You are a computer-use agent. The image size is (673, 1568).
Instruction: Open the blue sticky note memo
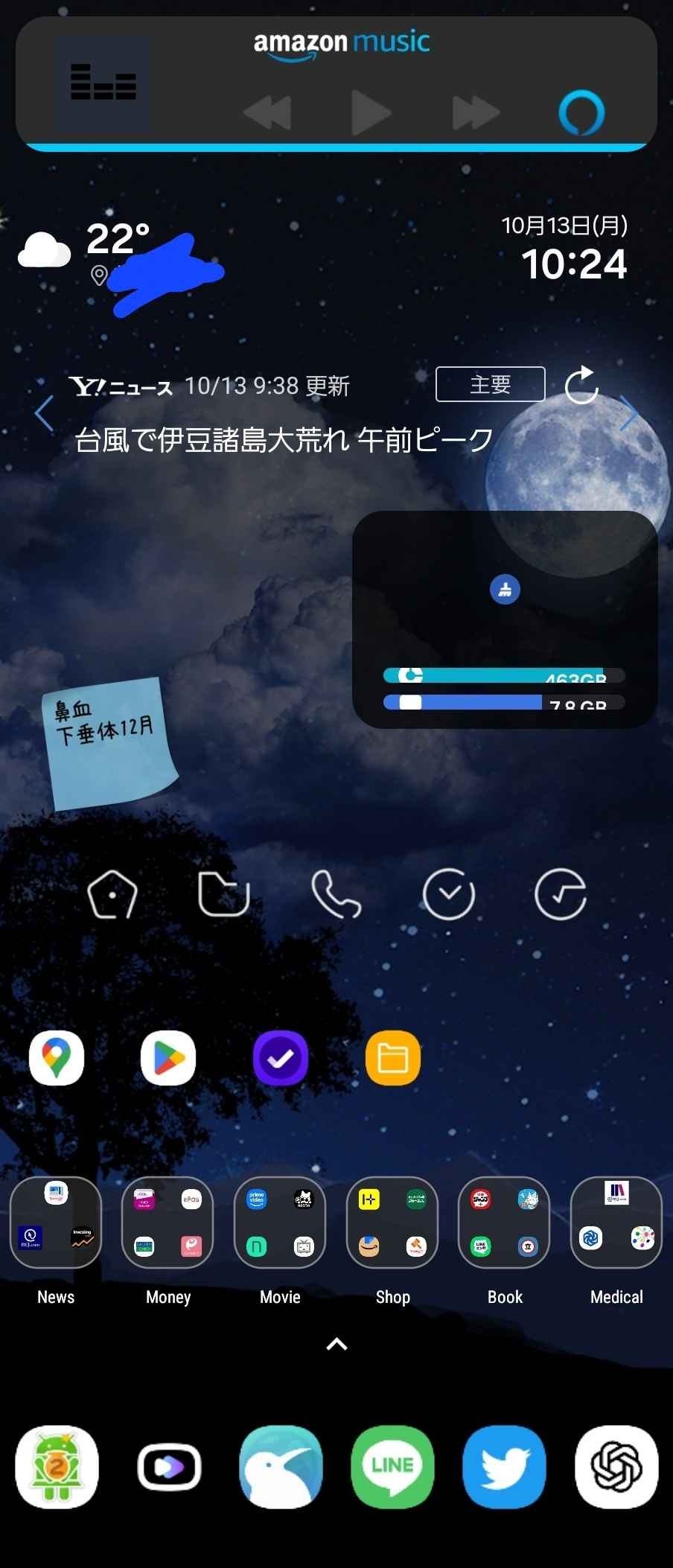tap(110, 742)
